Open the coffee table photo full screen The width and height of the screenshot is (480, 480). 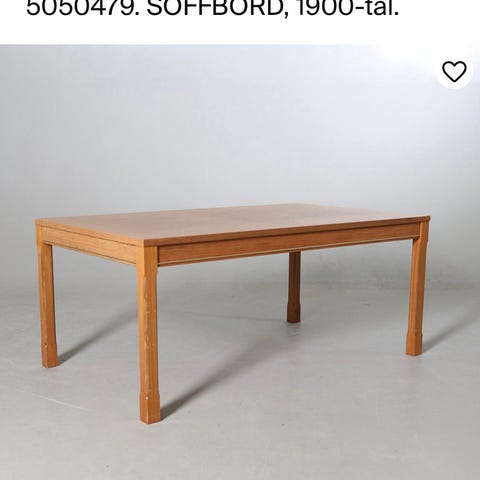coord(240,262)
